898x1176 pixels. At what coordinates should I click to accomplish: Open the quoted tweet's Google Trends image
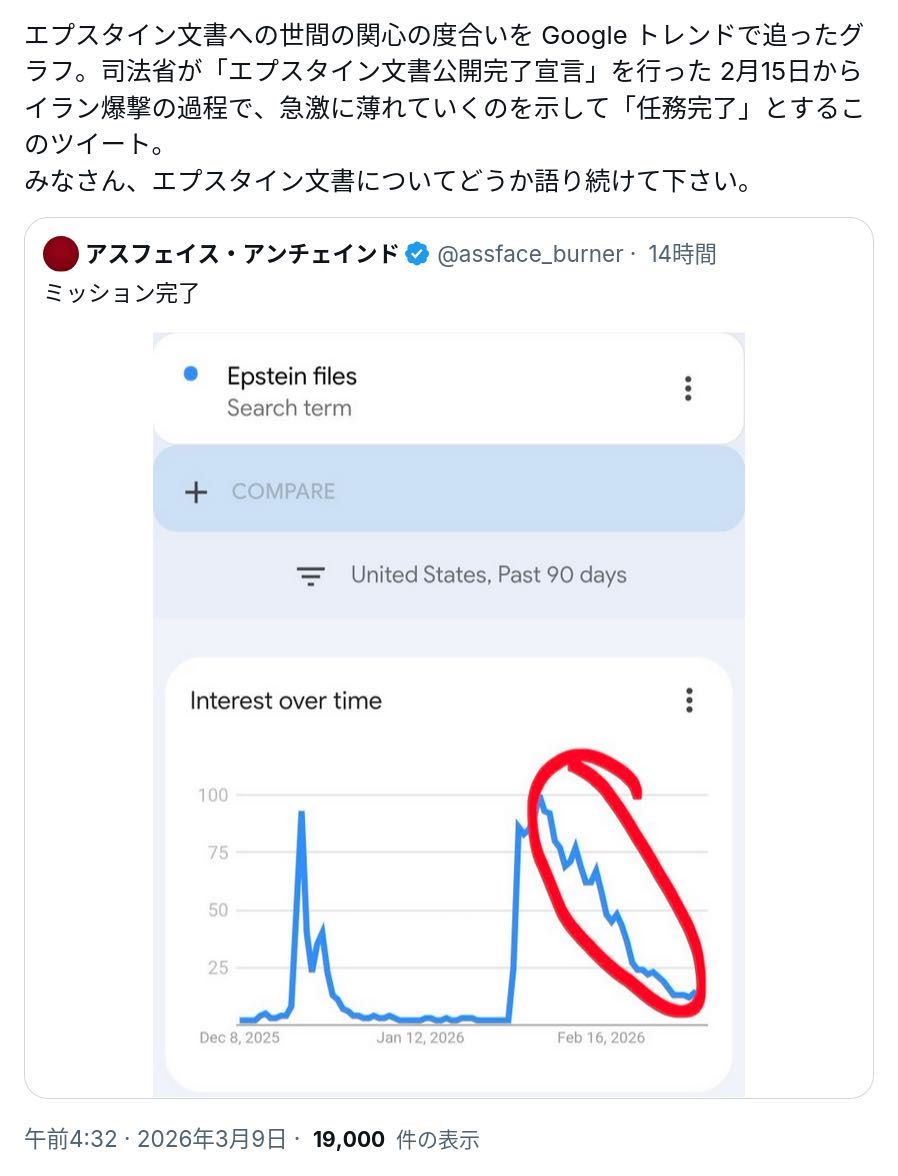click(x=449, y=715)
